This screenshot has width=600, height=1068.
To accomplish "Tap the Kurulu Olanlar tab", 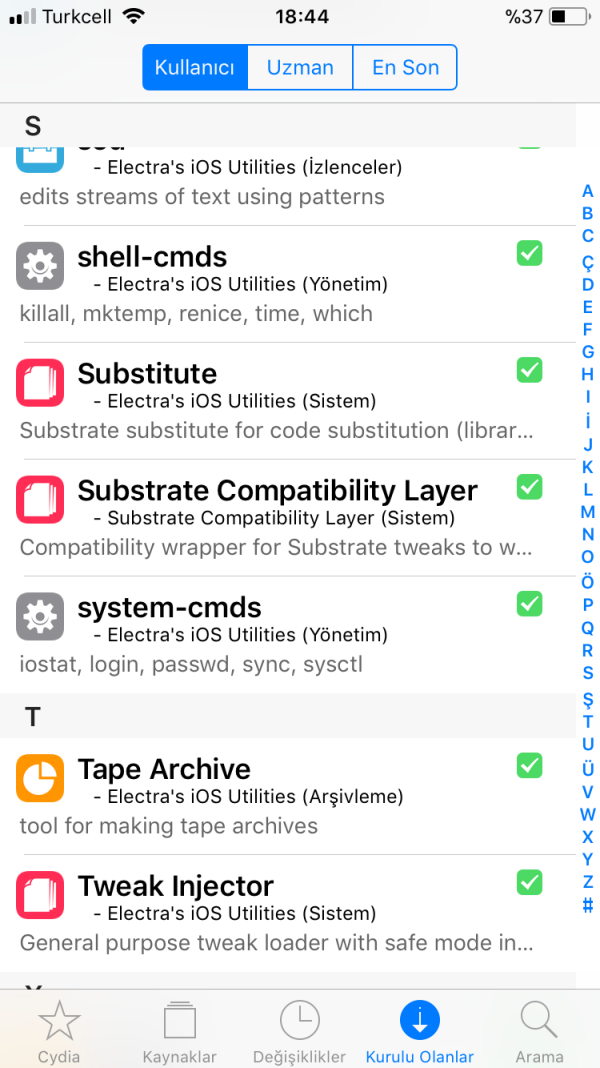I will coord(419,1031).
